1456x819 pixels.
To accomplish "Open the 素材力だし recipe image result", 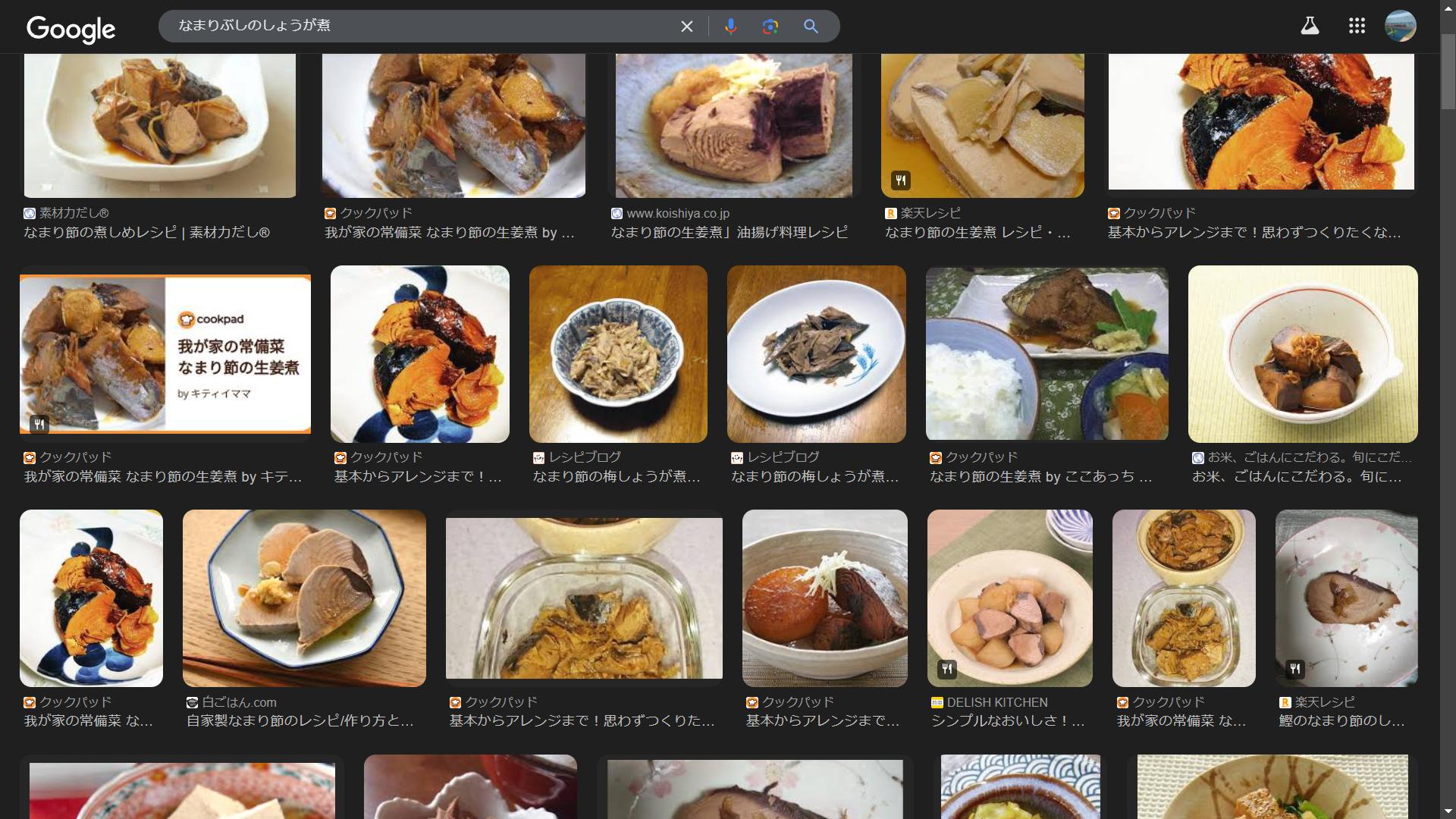I will point(159,125).
